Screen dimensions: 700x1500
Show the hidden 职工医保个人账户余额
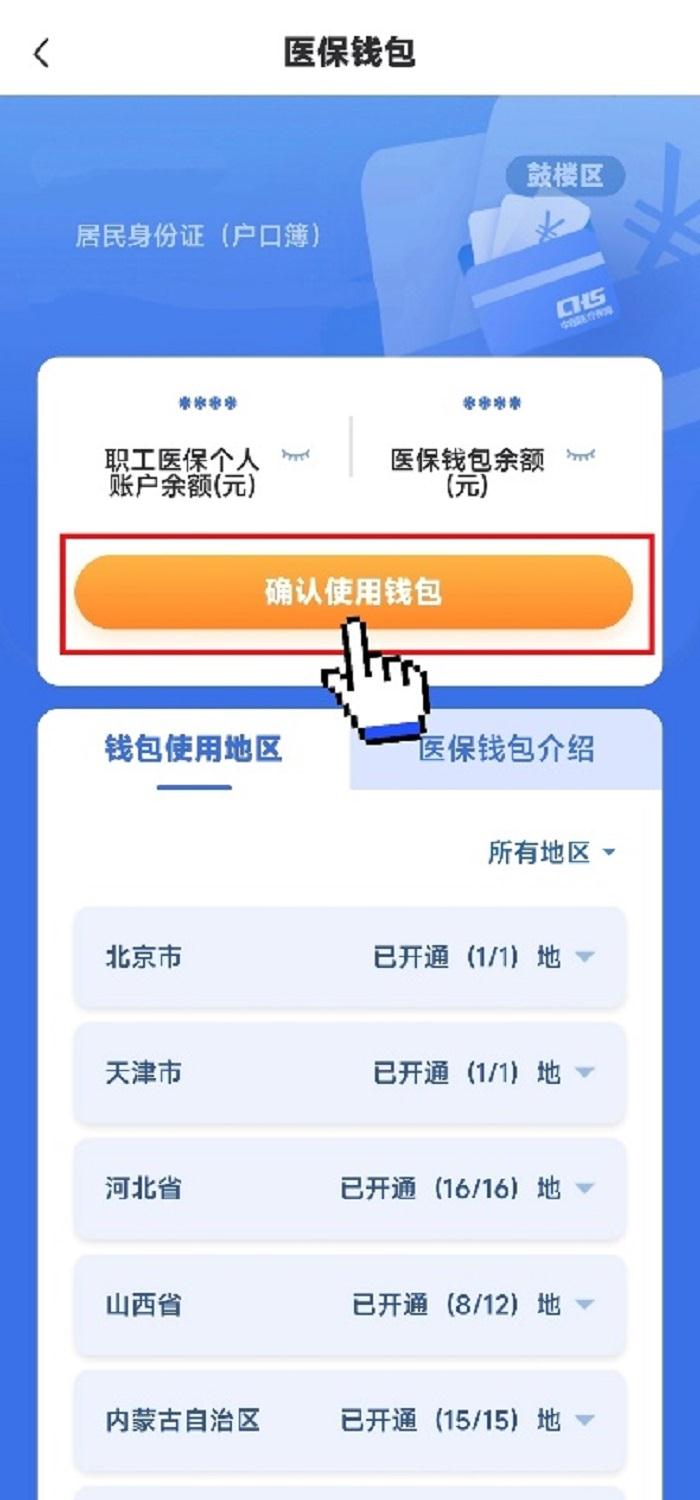pyautogui.click(x=296, y=455)
